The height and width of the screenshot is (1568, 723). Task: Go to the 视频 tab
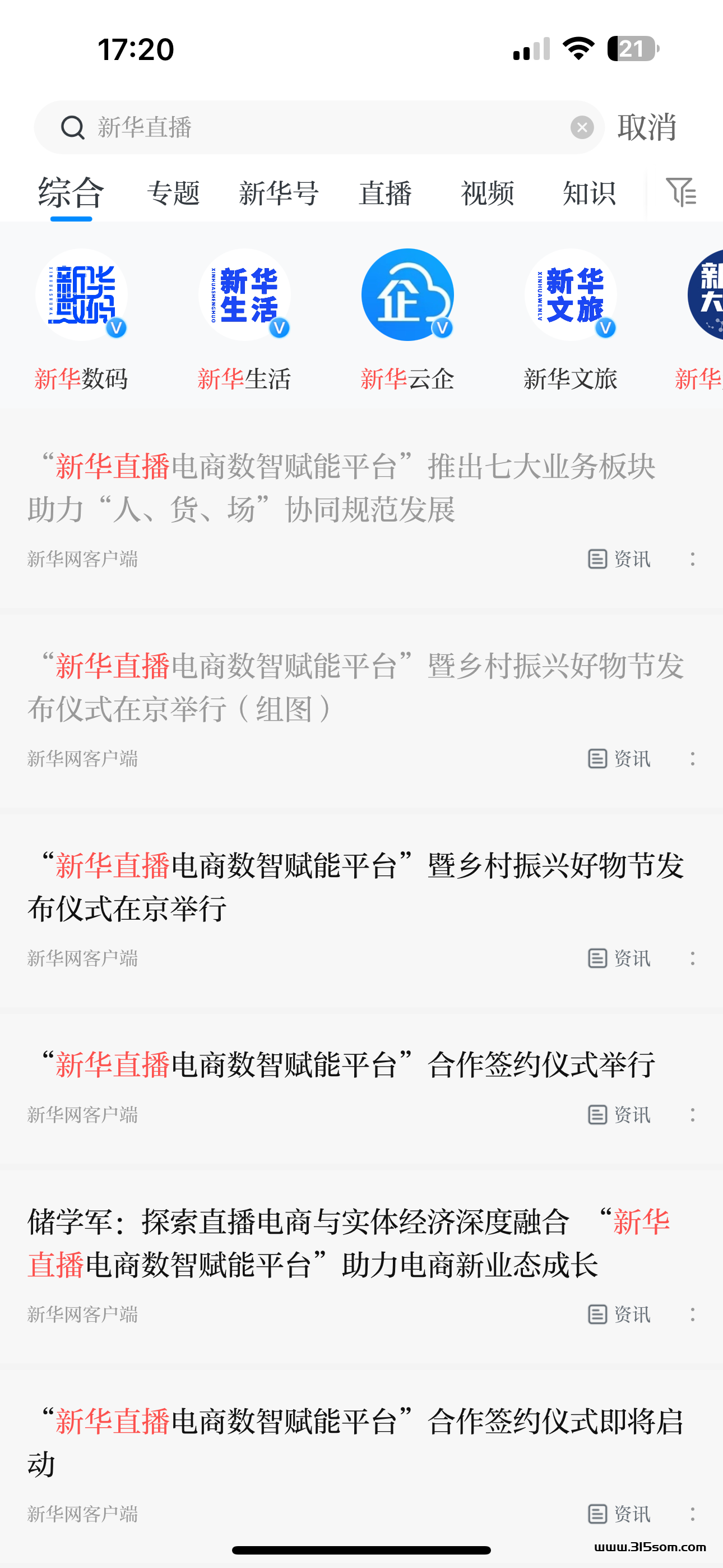[488, 193]
